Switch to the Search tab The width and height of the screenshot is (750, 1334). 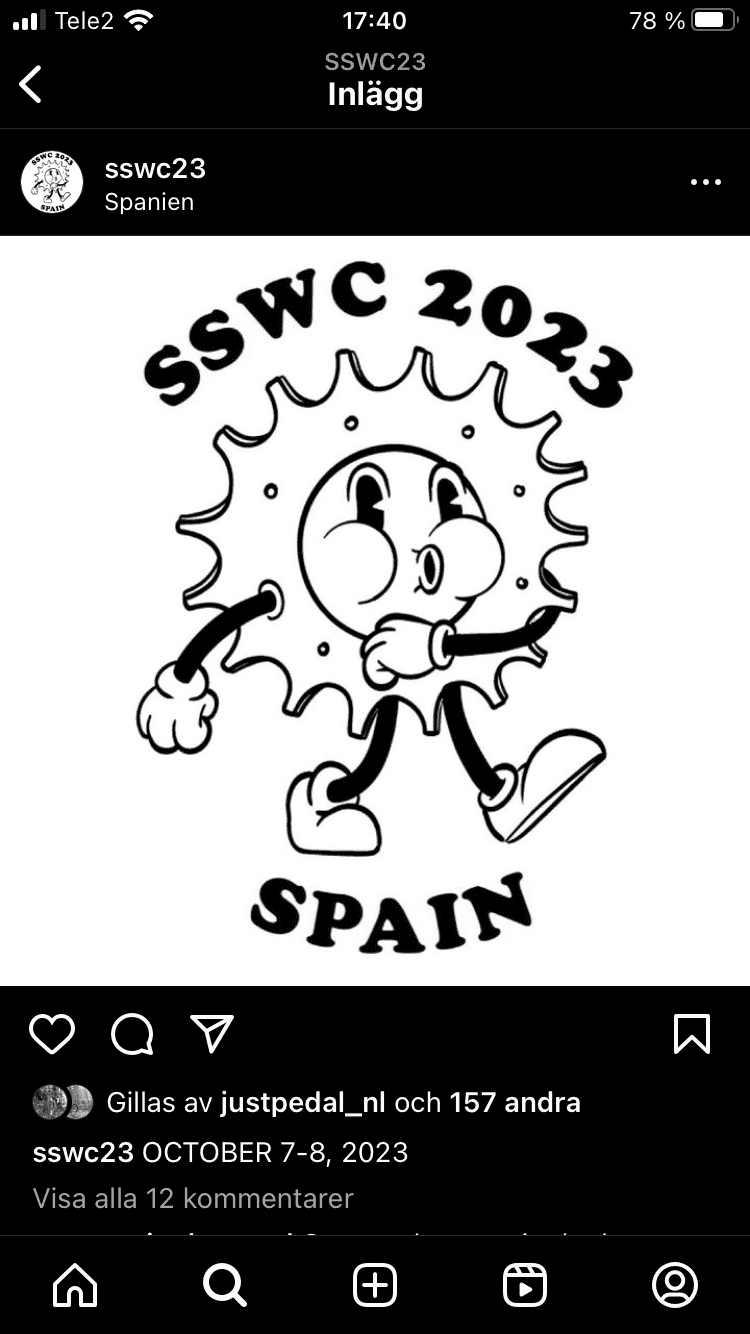tap(225, 1285)
